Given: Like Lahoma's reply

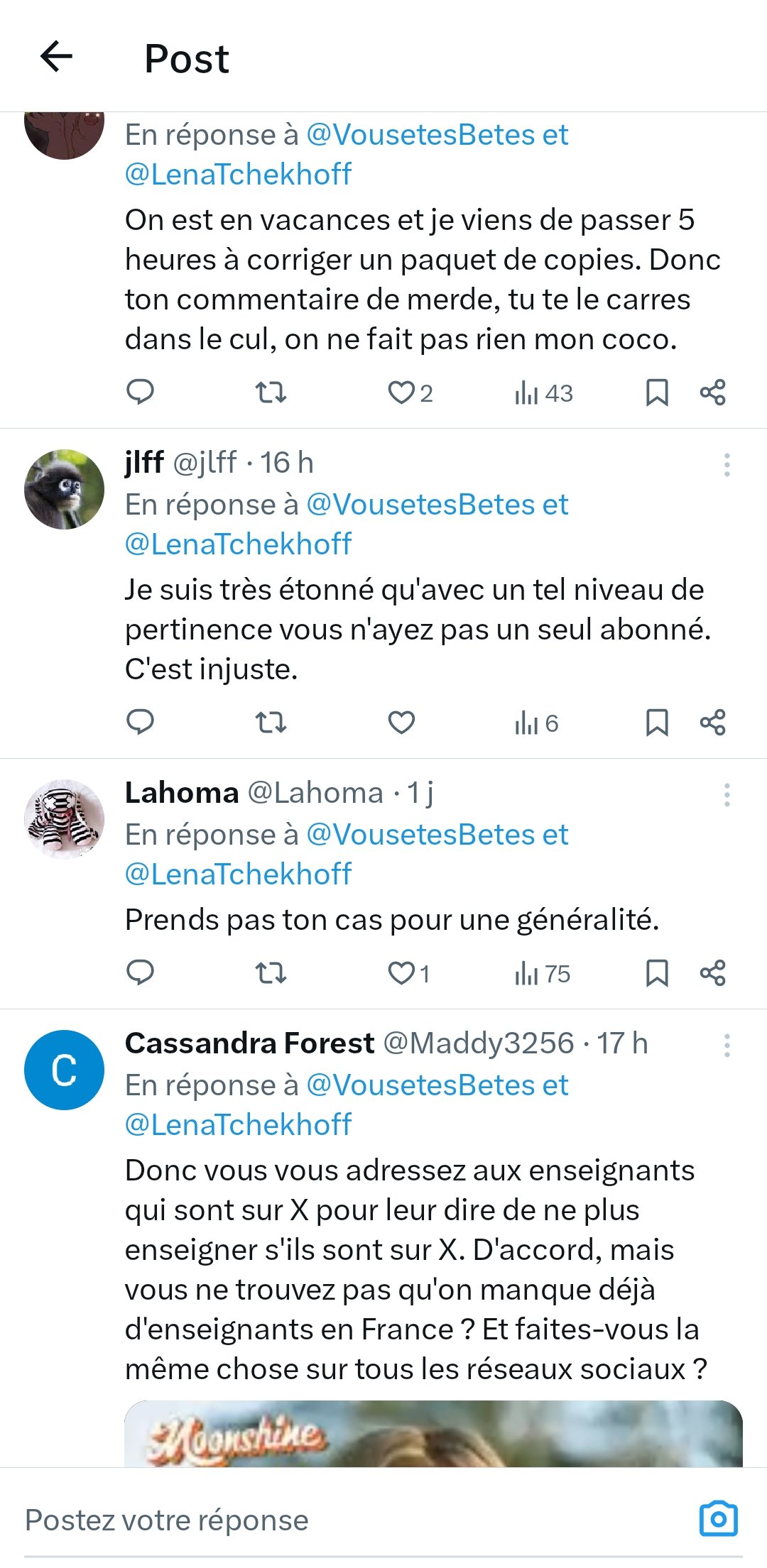Looking at the screenshot, I should click(x=401, y=972).
